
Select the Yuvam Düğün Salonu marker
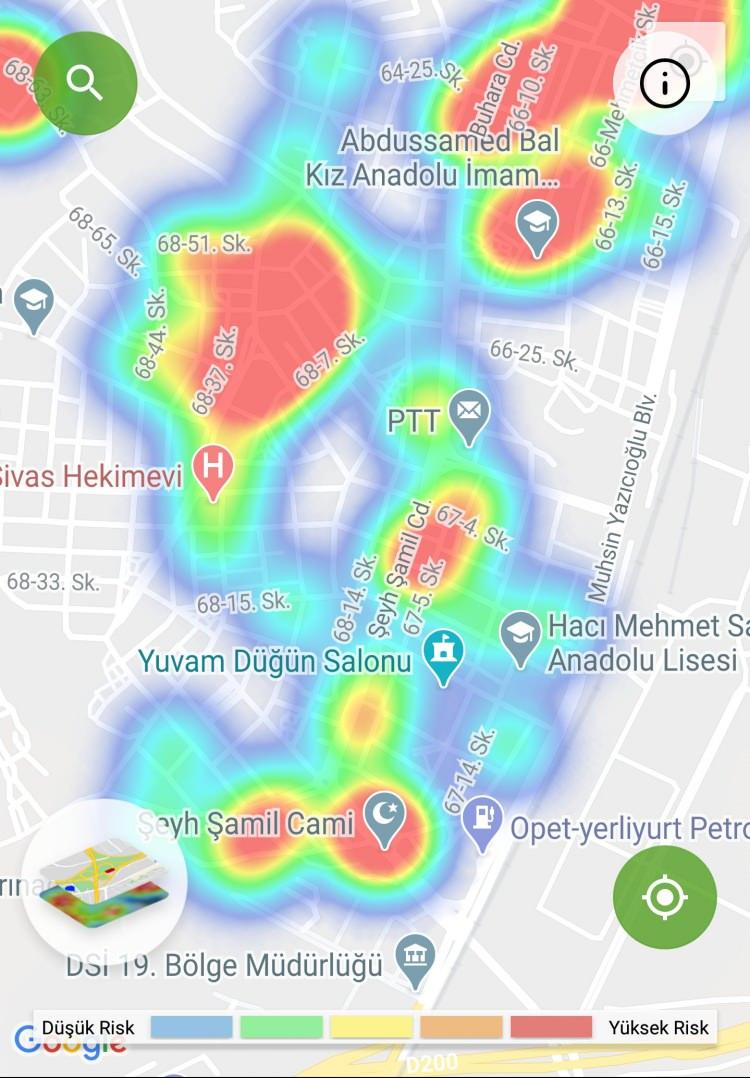click(x=441, y=653)
